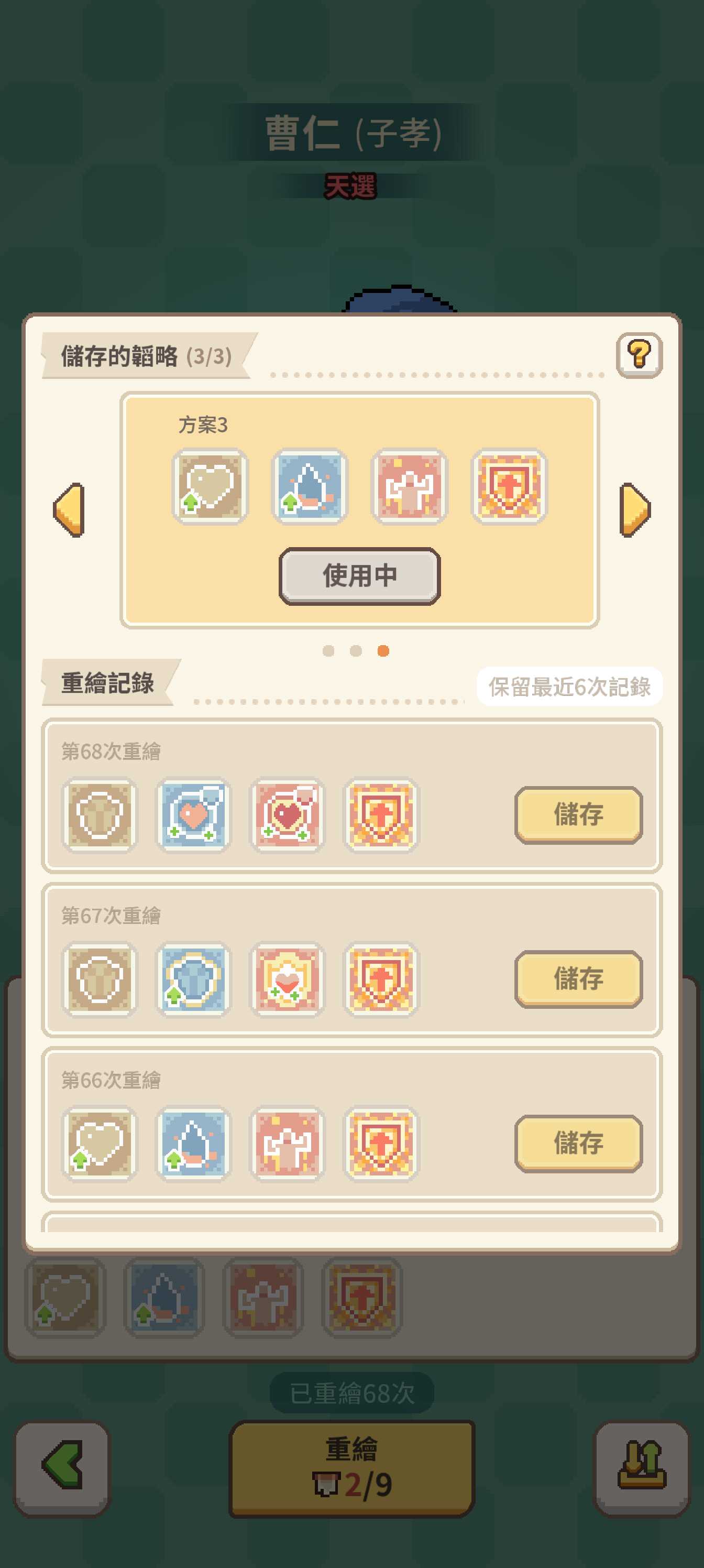
Task: Go to the previous saved plan
Action: 69,510
